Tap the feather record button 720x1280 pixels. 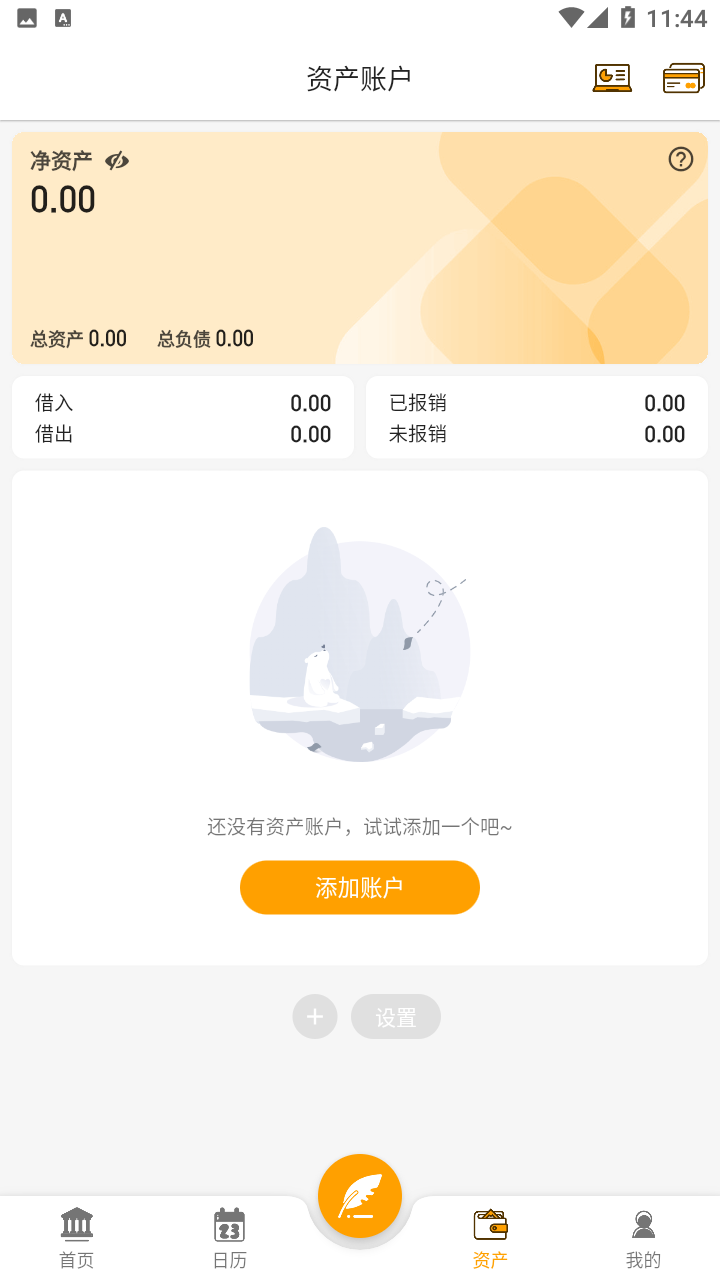tap(360, 1196)
